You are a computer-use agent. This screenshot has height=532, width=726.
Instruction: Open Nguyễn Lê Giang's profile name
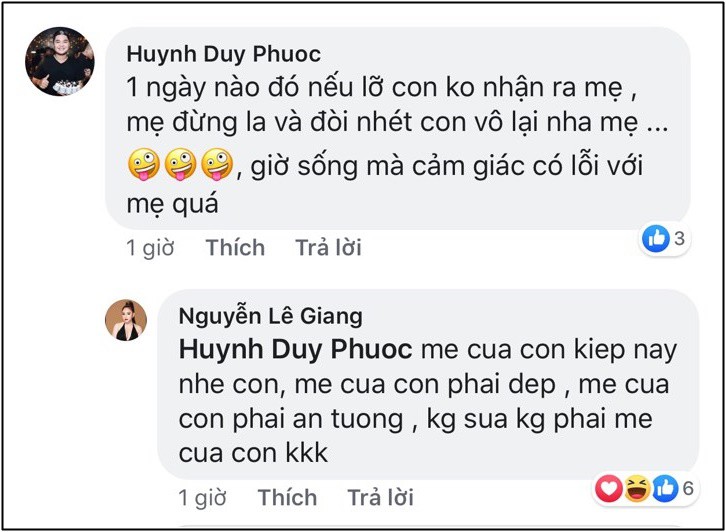pos(270,317)
